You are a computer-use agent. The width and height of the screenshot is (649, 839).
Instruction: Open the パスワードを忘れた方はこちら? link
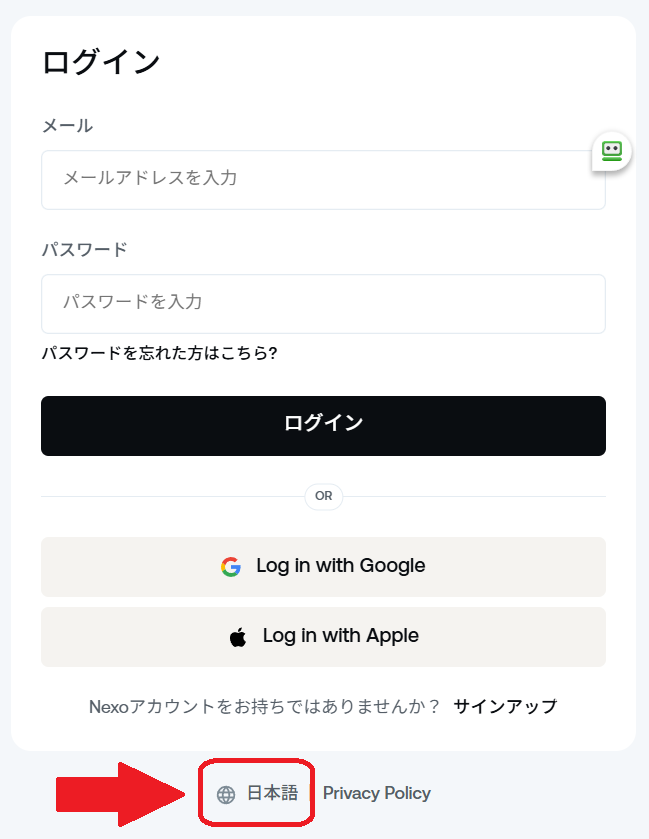pyautogui.click(x=159, y=353)
